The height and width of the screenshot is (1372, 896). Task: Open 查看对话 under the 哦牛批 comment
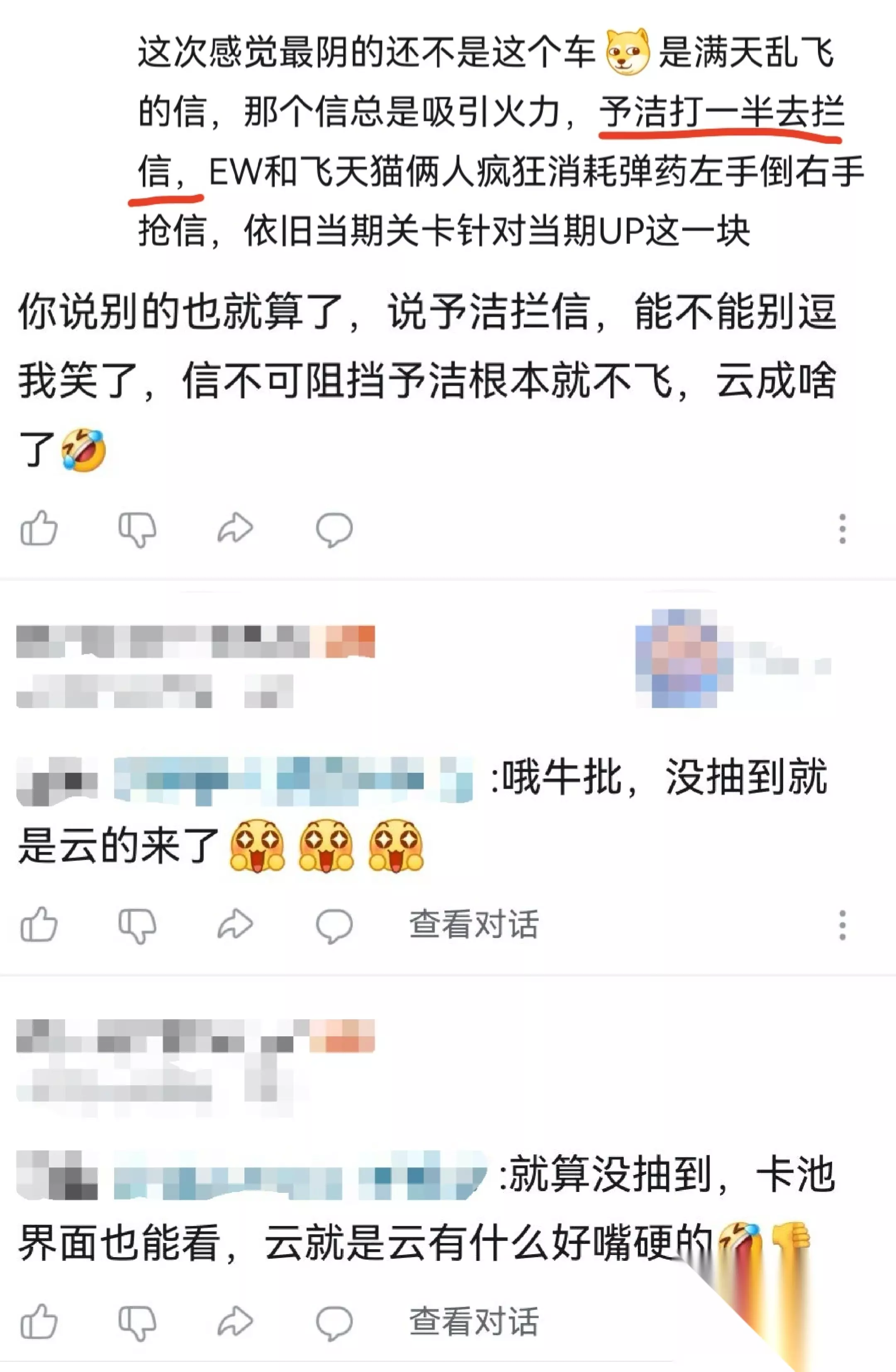(474, 924)
